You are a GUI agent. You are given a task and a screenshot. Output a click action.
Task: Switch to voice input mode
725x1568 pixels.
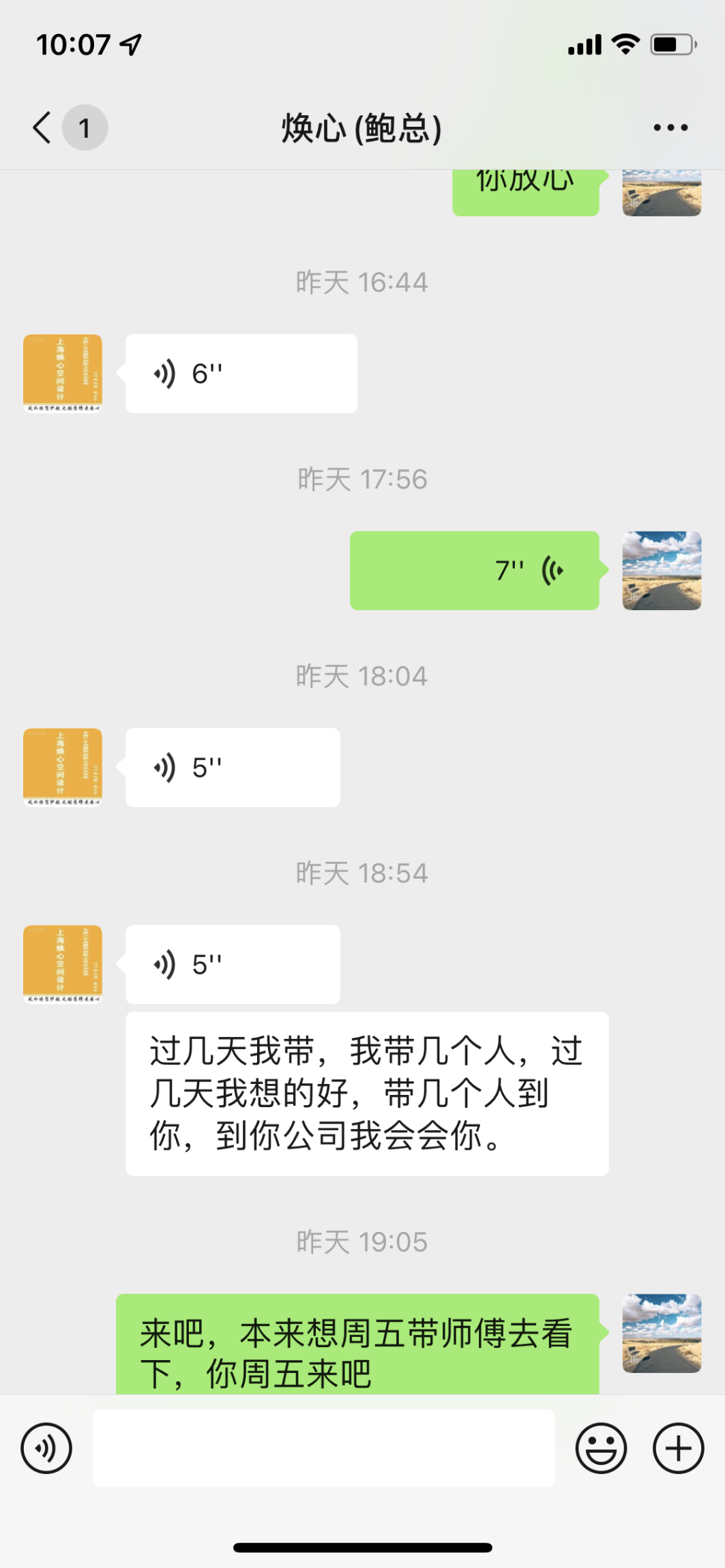[x=46, y=1449]
